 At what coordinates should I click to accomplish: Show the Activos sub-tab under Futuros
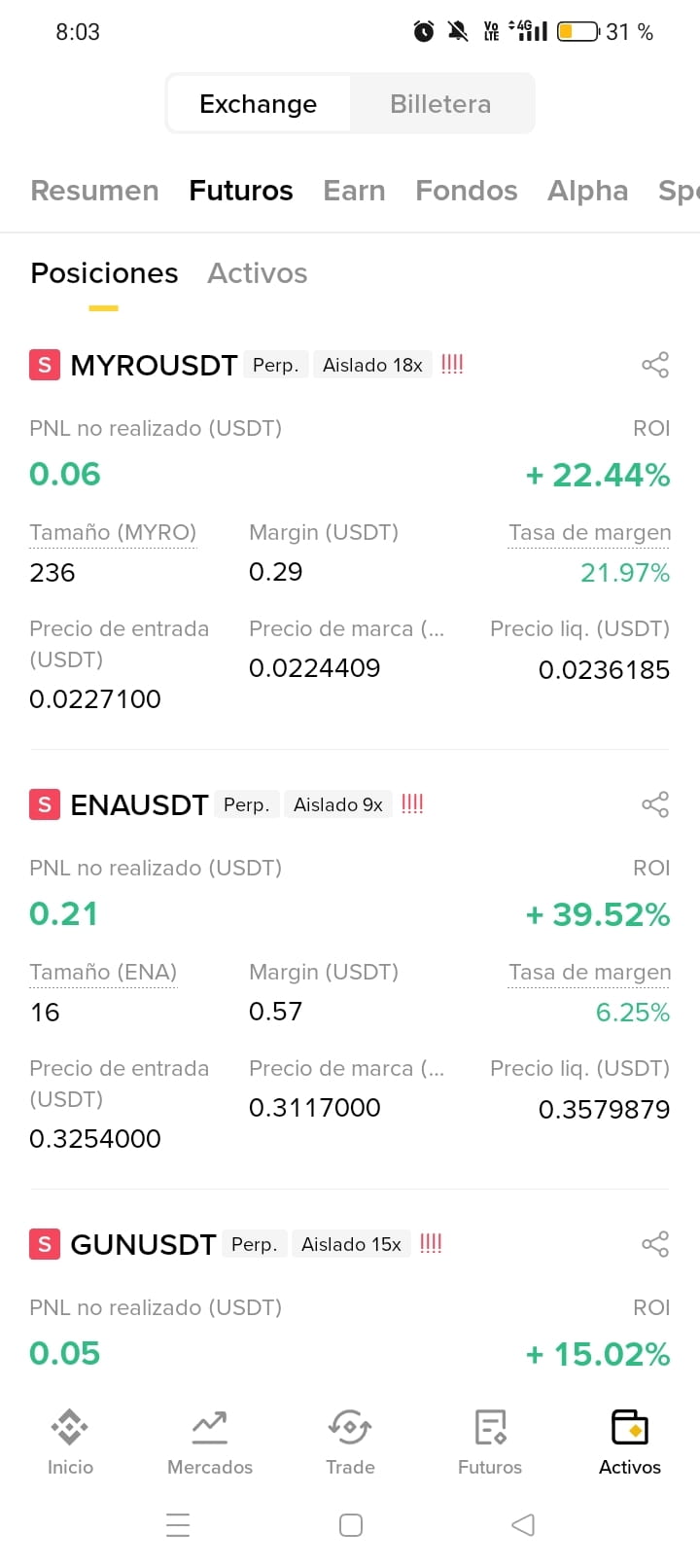(258, 273)
